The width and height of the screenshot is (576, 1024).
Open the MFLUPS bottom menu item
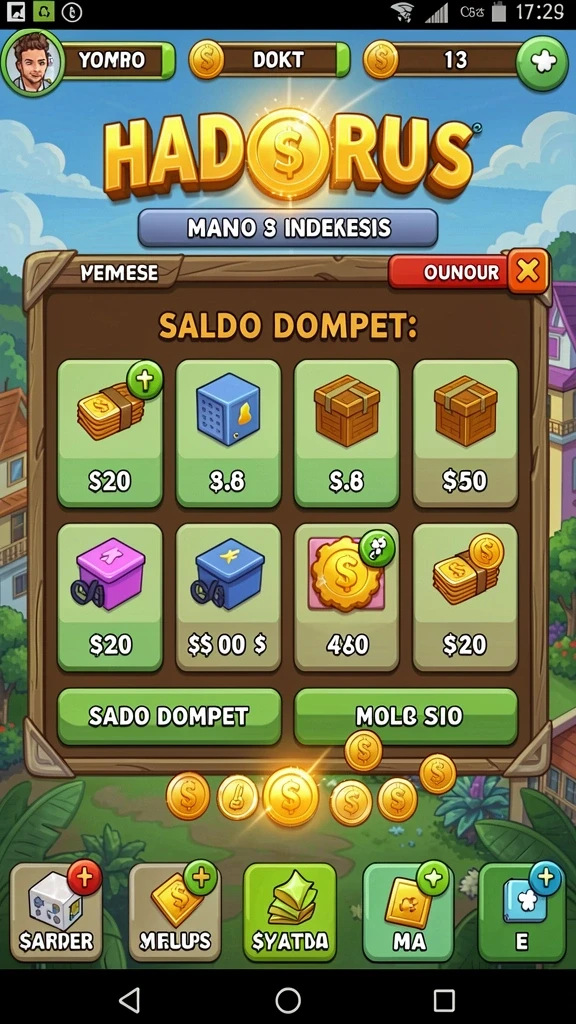(174, 912)
